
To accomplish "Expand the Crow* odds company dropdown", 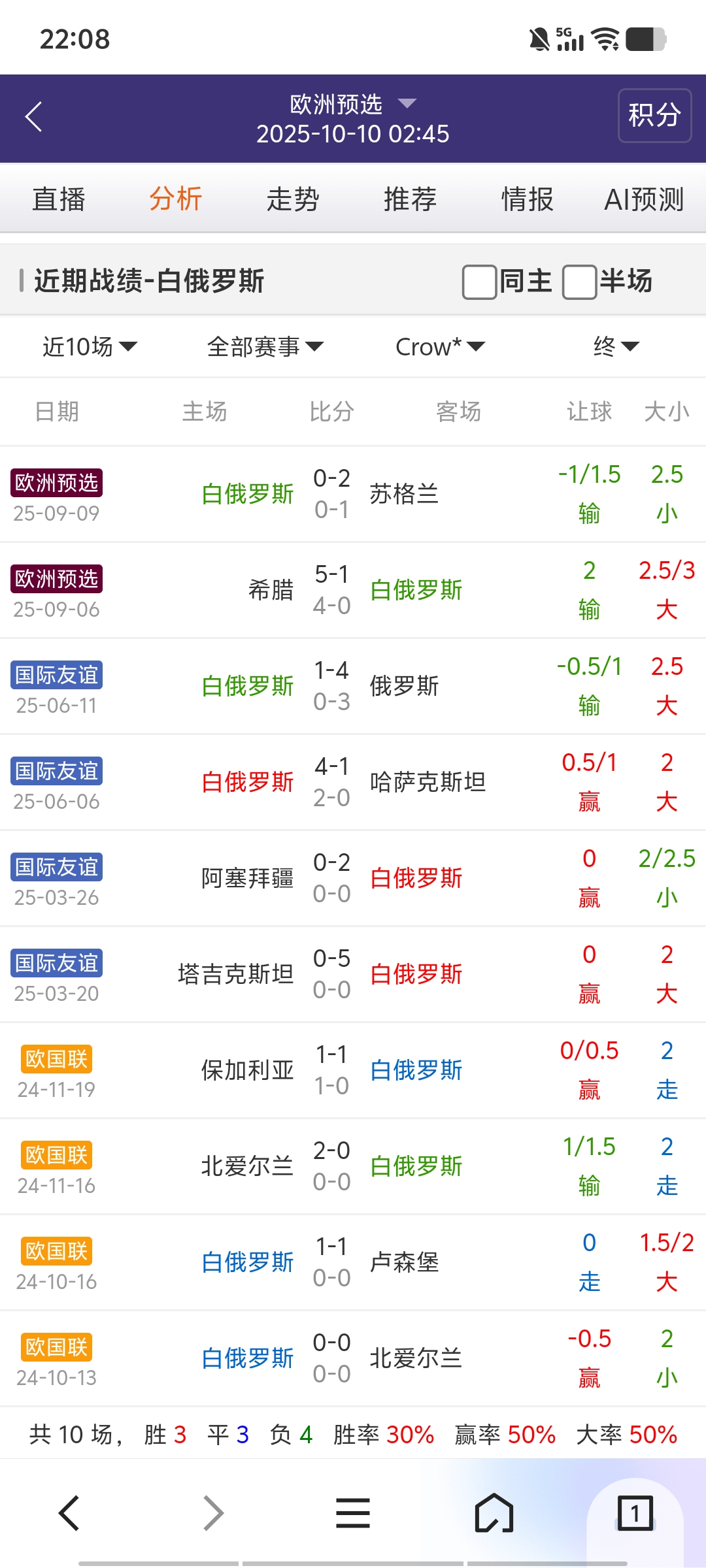I will [x=440, y=346].
